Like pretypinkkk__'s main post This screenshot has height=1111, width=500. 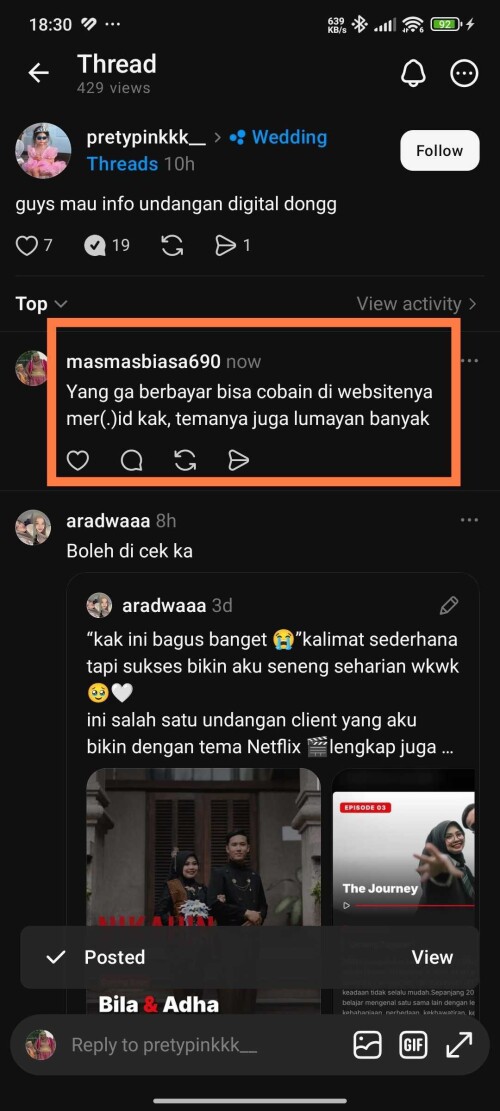point(26,246)
